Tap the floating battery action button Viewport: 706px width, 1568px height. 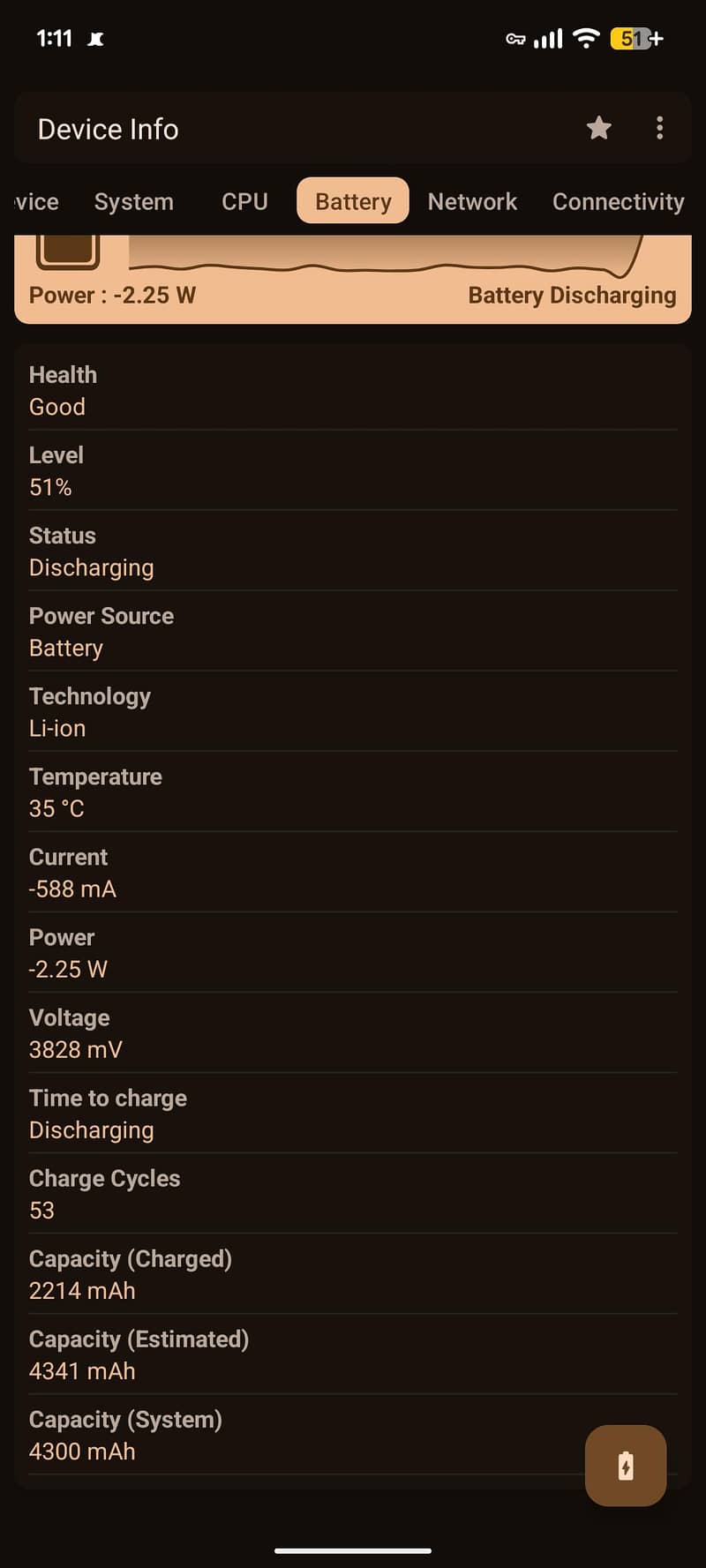tap(626, 1465)
